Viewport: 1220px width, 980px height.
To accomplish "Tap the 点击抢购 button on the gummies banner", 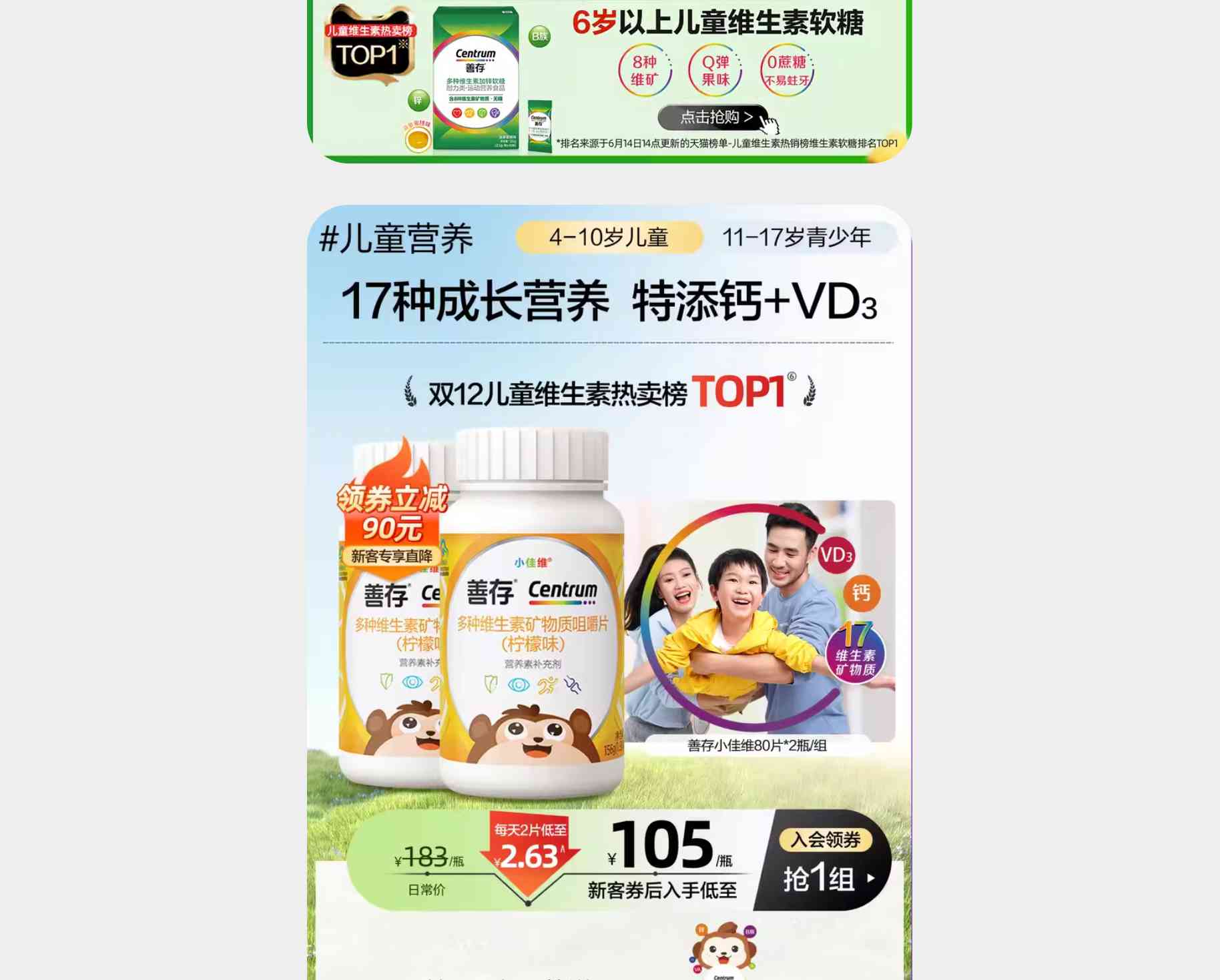I will click(x=714, y=118).
